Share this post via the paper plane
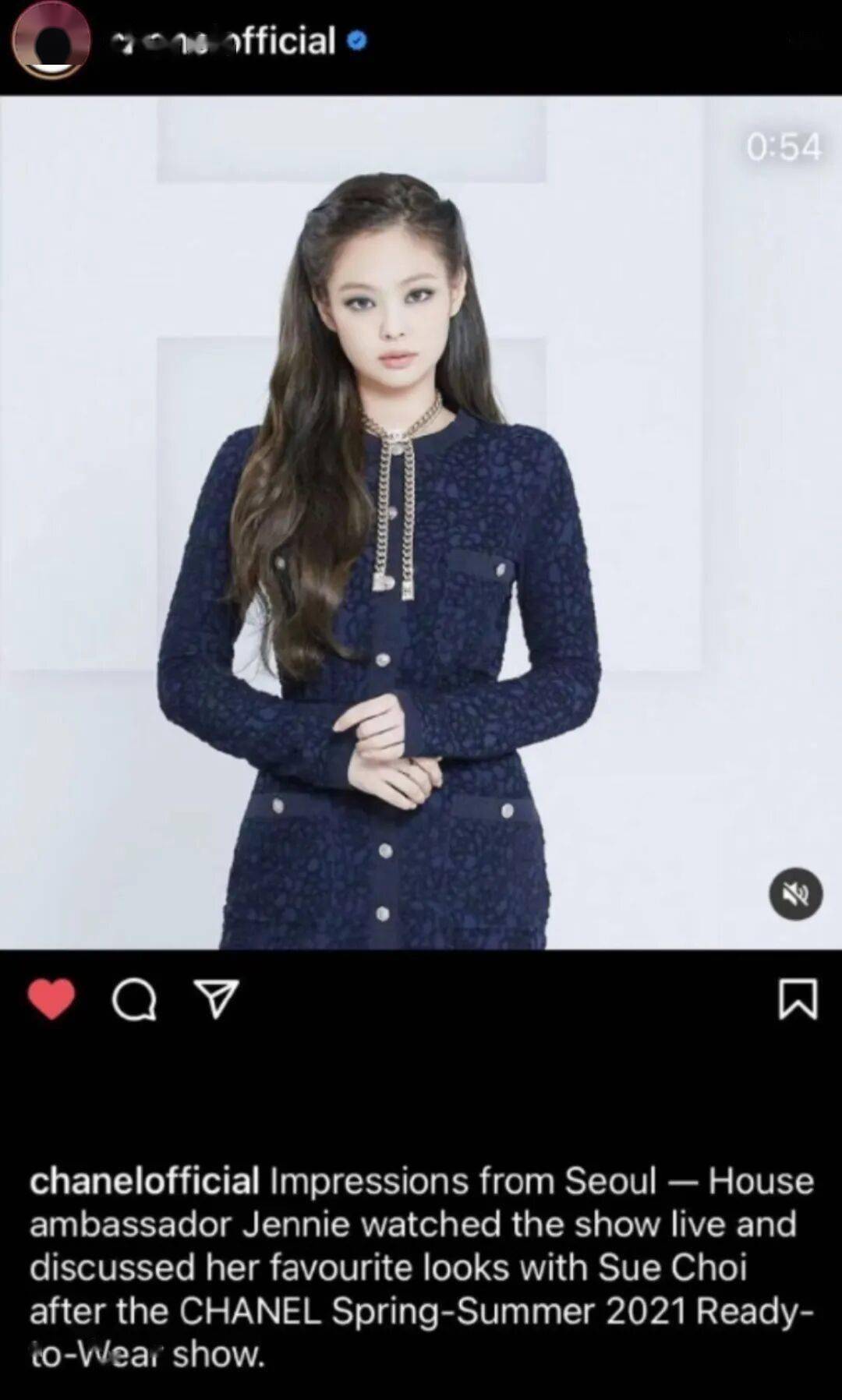 [x=215, y=999]
